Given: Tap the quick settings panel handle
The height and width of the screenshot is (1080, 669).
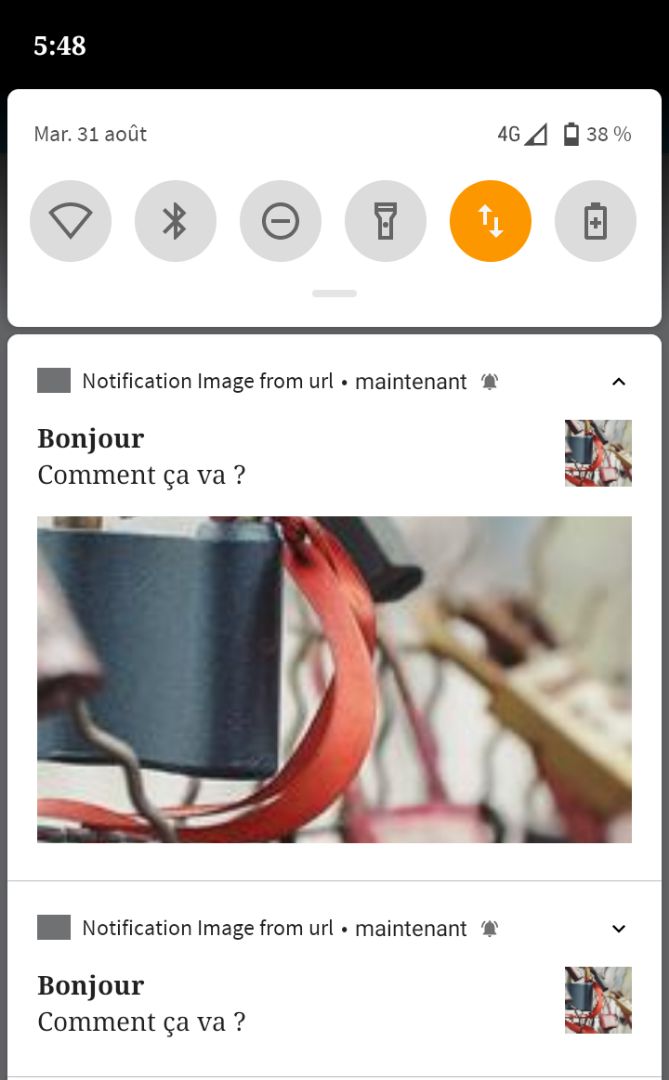Looking at the screenshot, I should (x=334, y=294).
